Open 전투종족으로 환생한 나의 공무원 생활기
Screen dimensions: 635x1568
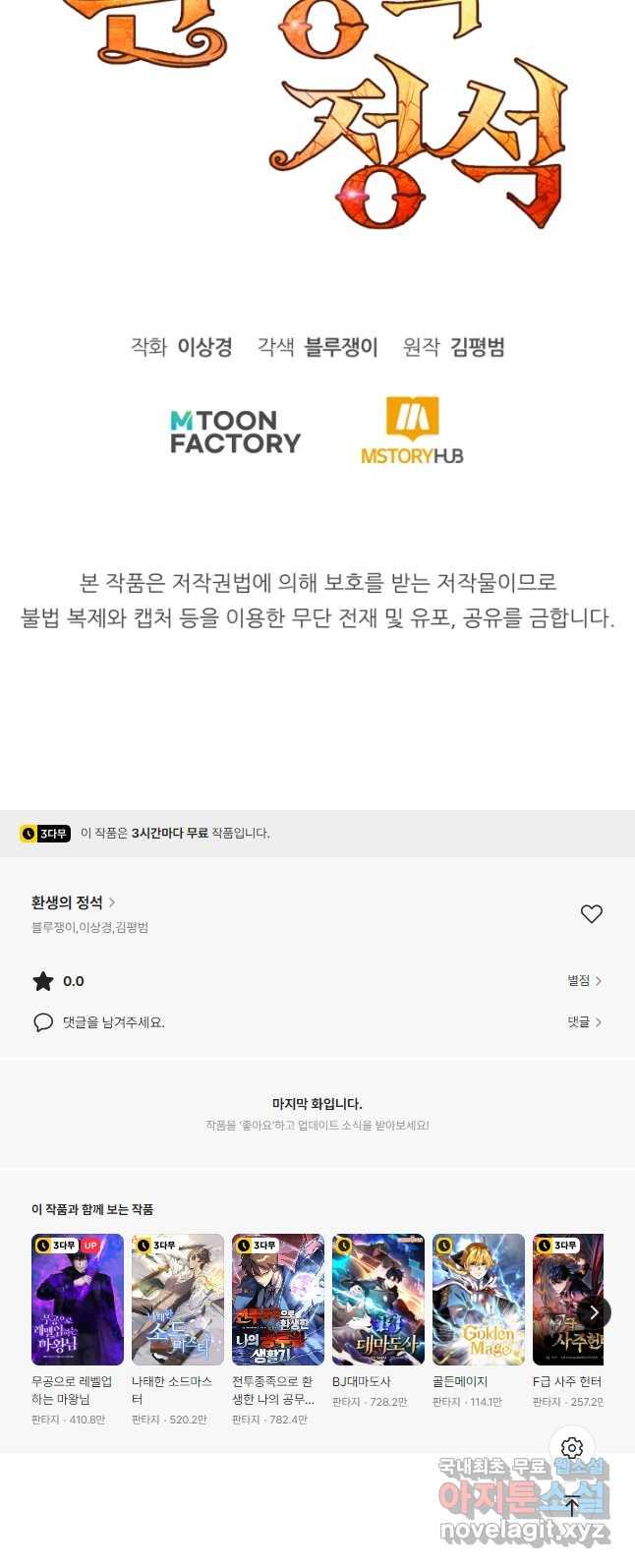[x=278, y=1300]
